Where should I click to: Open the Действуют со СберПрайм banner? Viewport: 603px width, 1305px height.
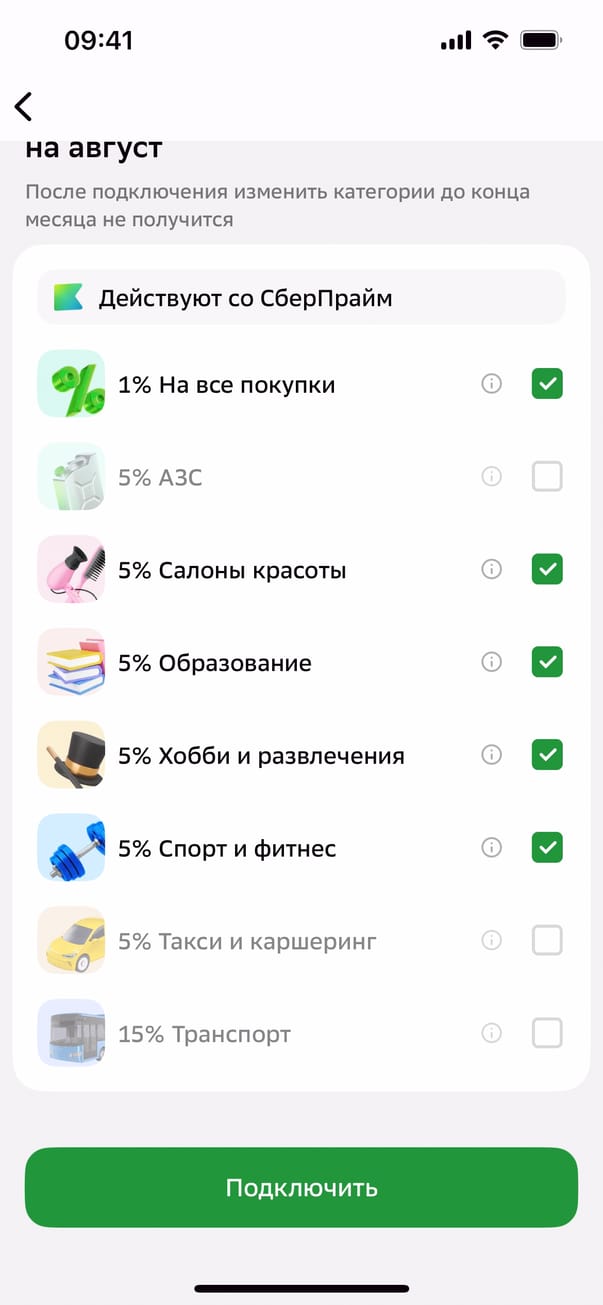point(301,297)
